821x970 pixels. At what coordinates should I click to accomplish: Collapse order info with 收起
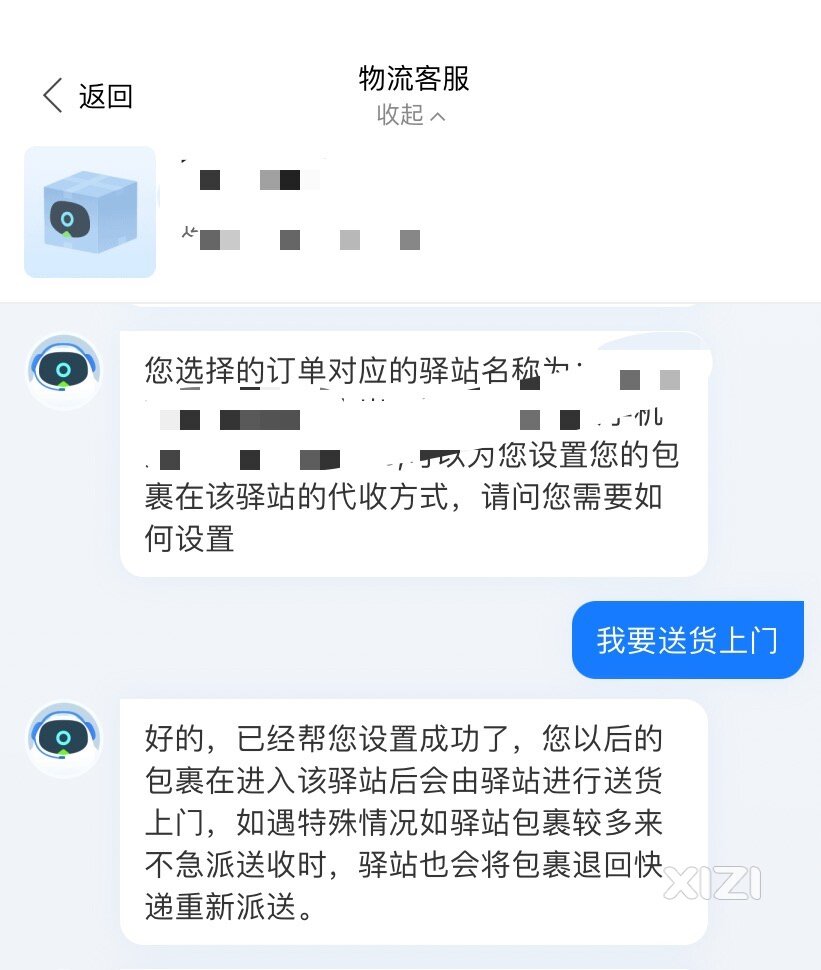[411, 115]
